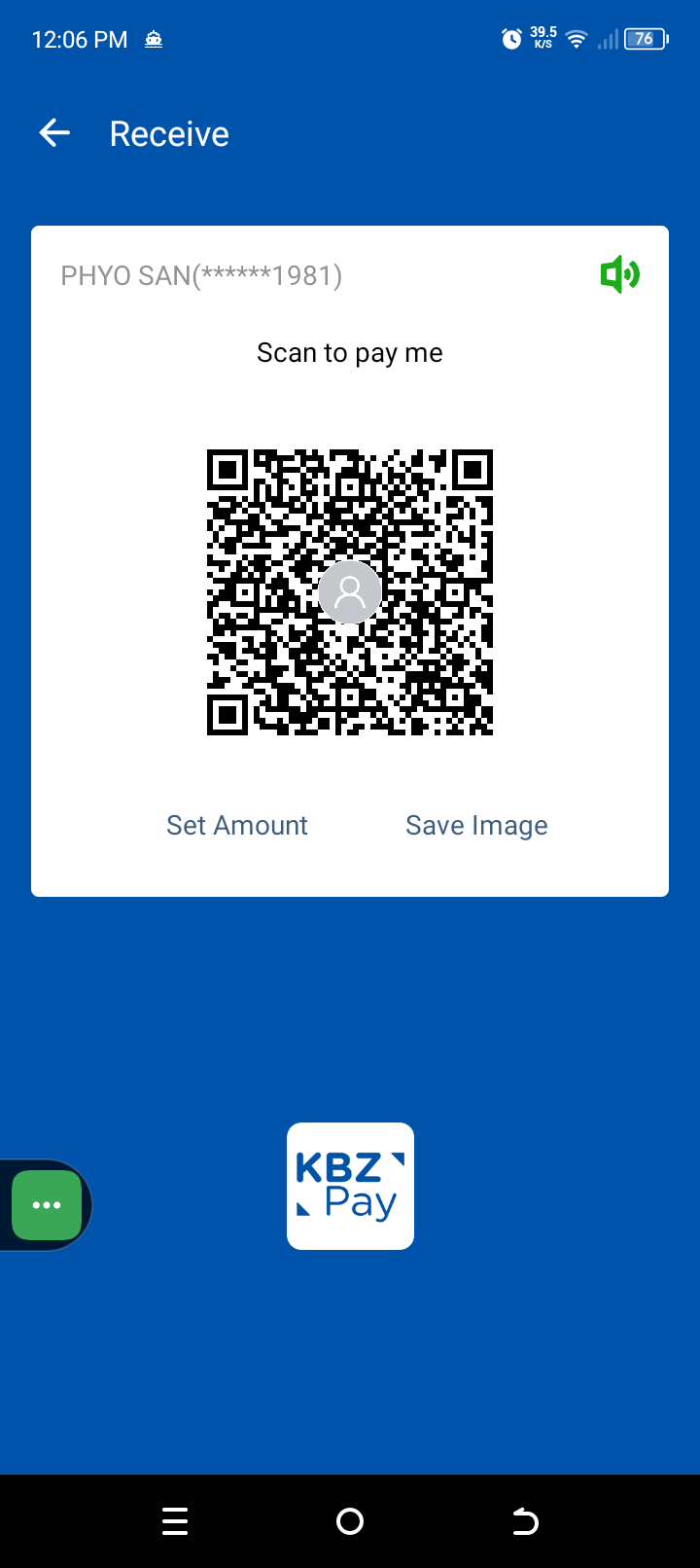Open the recent apps menu
This screenshot has height=1568, width=700.
pyautogui.click(x=175, y=1521)
